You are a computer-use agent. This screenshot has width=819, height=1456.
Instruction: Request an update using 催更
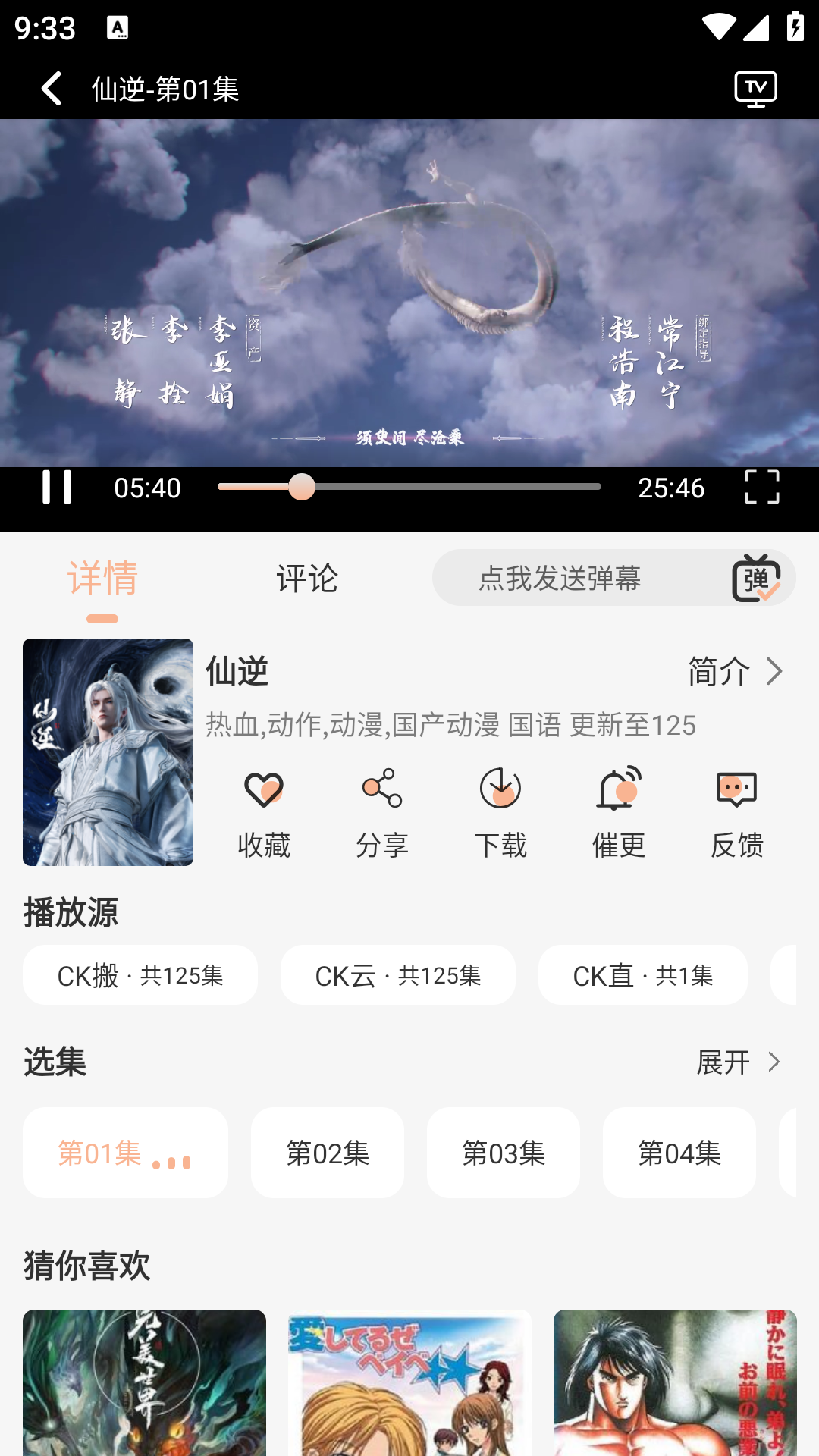click(619, 813)
